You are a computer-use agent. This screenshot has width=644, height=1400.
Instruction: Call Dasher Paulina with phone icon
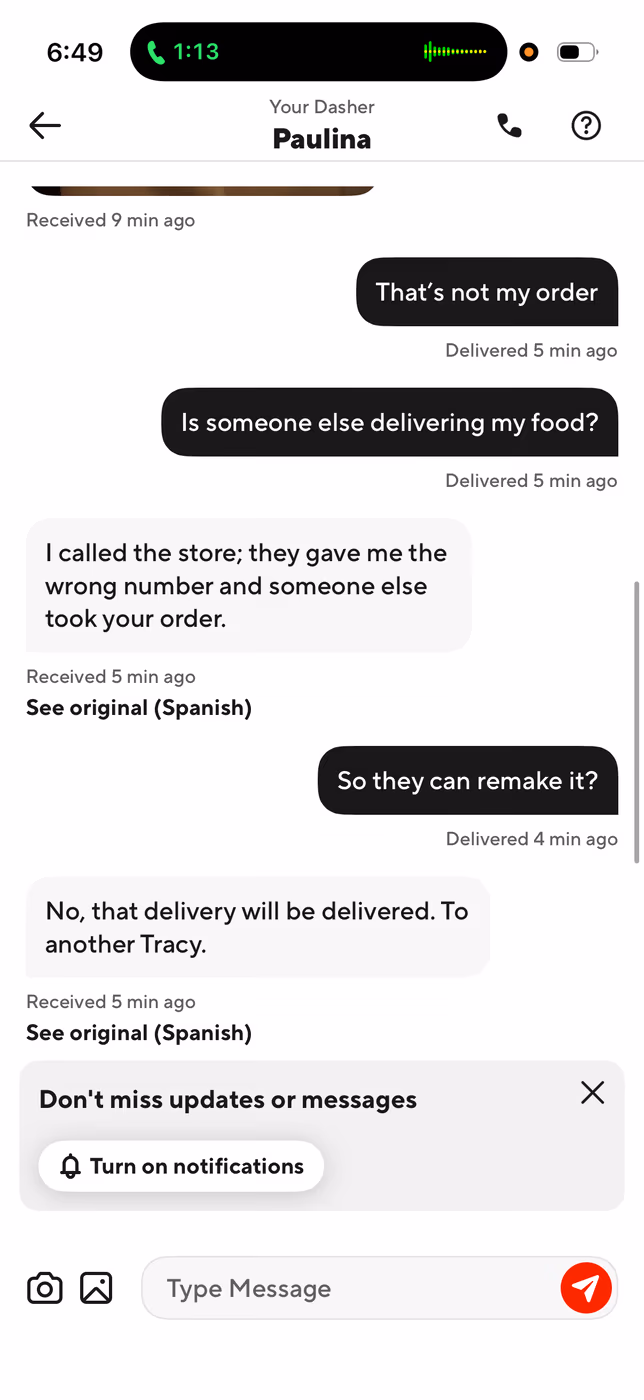click(509, 125)
